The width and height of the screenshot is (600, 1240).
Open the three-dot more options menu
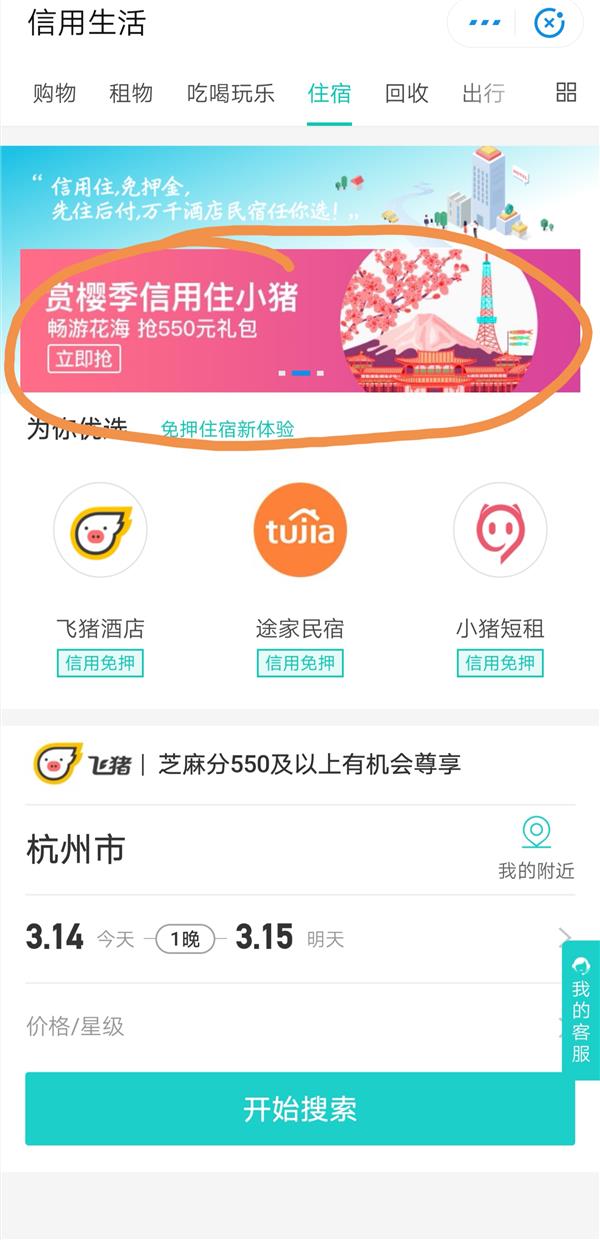point(485,22)
